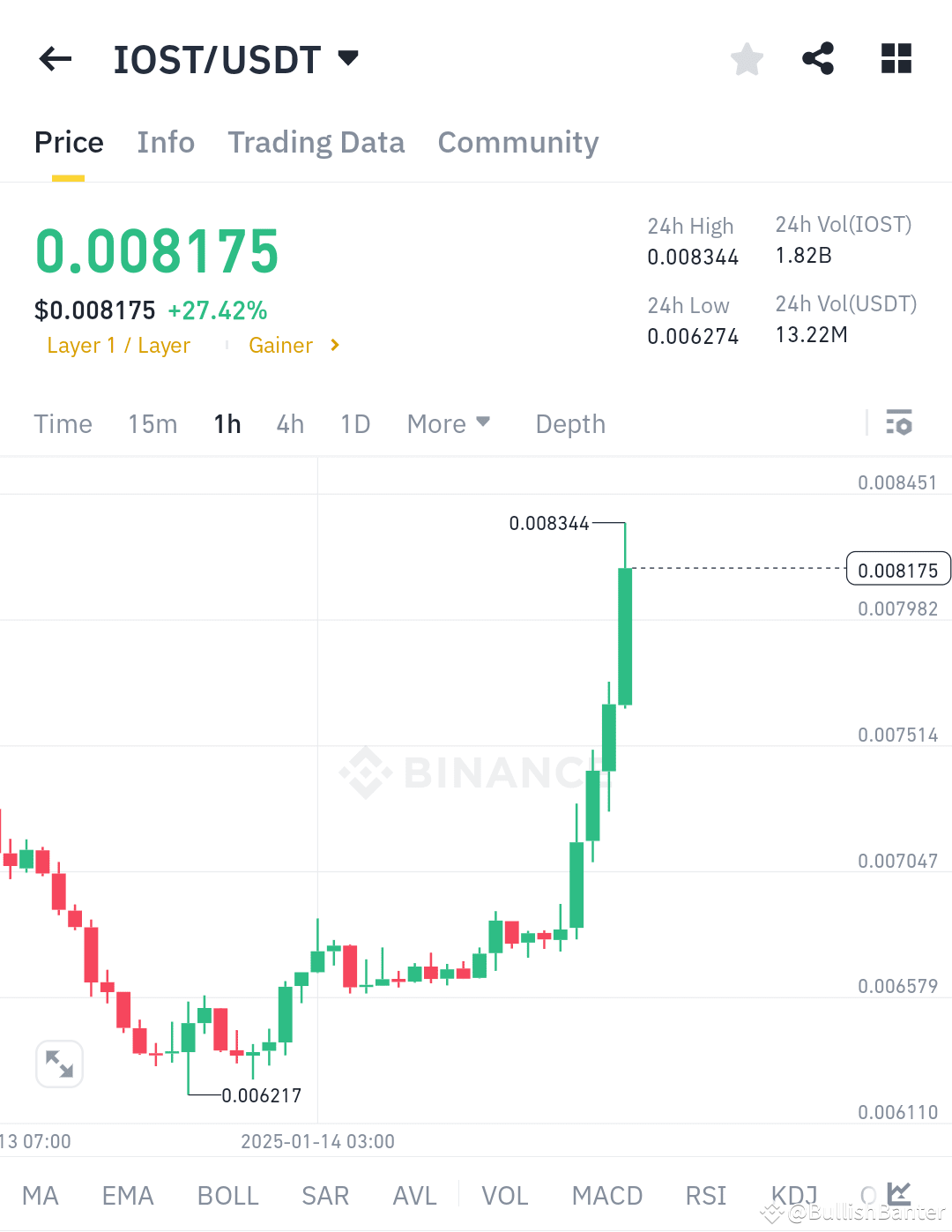Enable the BOLL indicator overlay
Image resolution: width=952 pixels, height=1232 pixels.
tap(227, 1195)
